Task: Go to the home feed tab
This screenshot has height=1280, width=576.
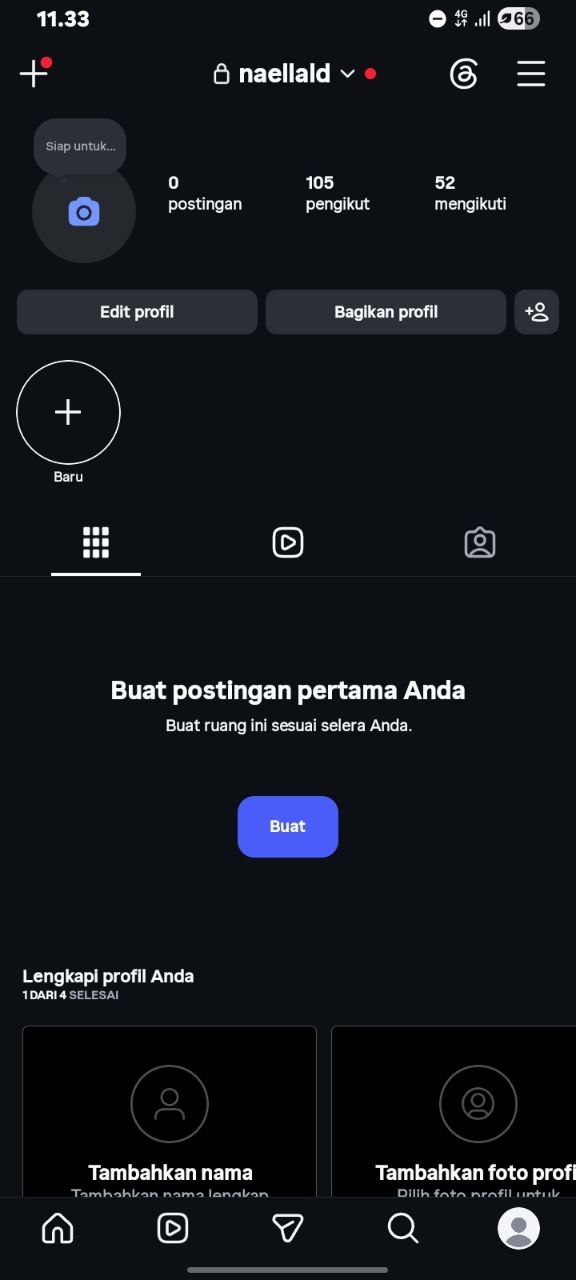Action: [x=58, y=1228]
